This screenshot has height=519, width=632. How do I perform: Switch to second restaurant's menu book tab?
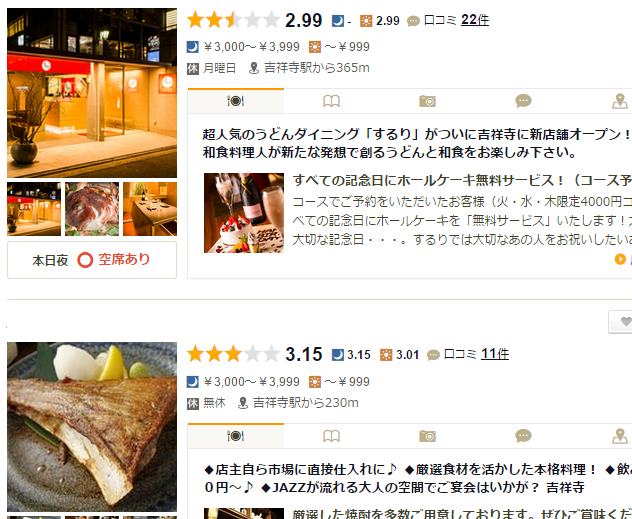click(331, 436)
